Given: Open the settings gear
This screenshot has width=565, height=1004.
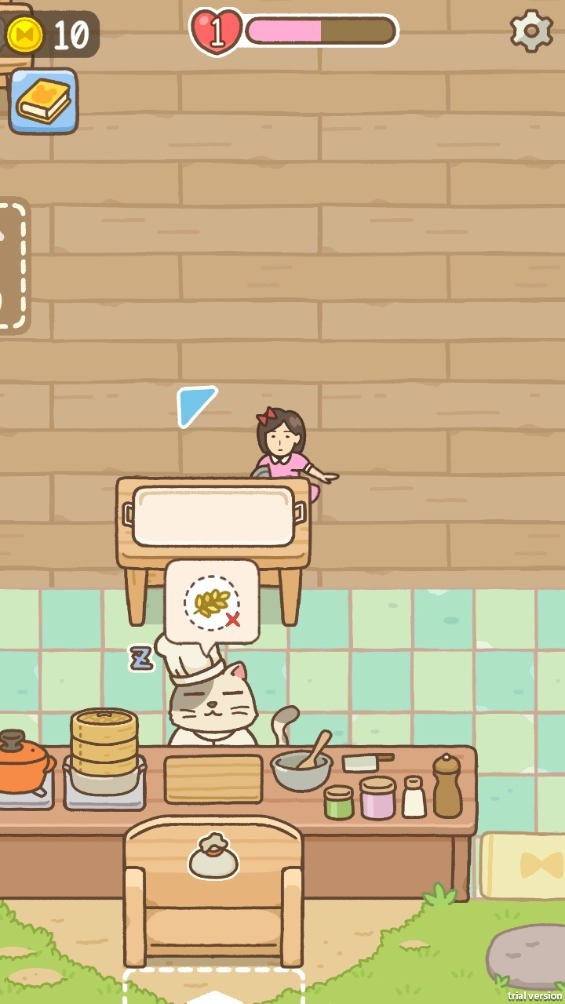Looking at the screenshot, I should click(x=532, y=31).
